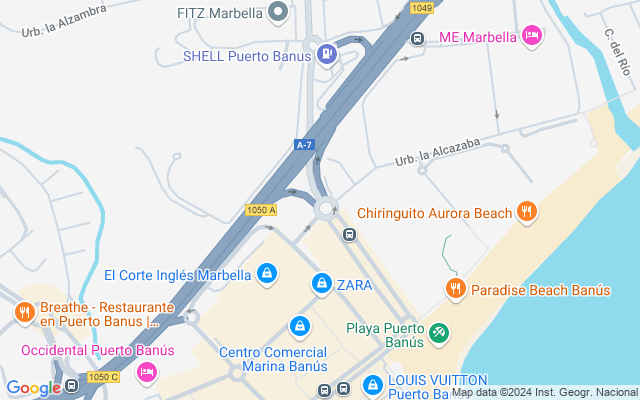Screen dimensions: 640x400
Task: Open the Playa Puerto Banús beach marker
Action: point(439,334)
